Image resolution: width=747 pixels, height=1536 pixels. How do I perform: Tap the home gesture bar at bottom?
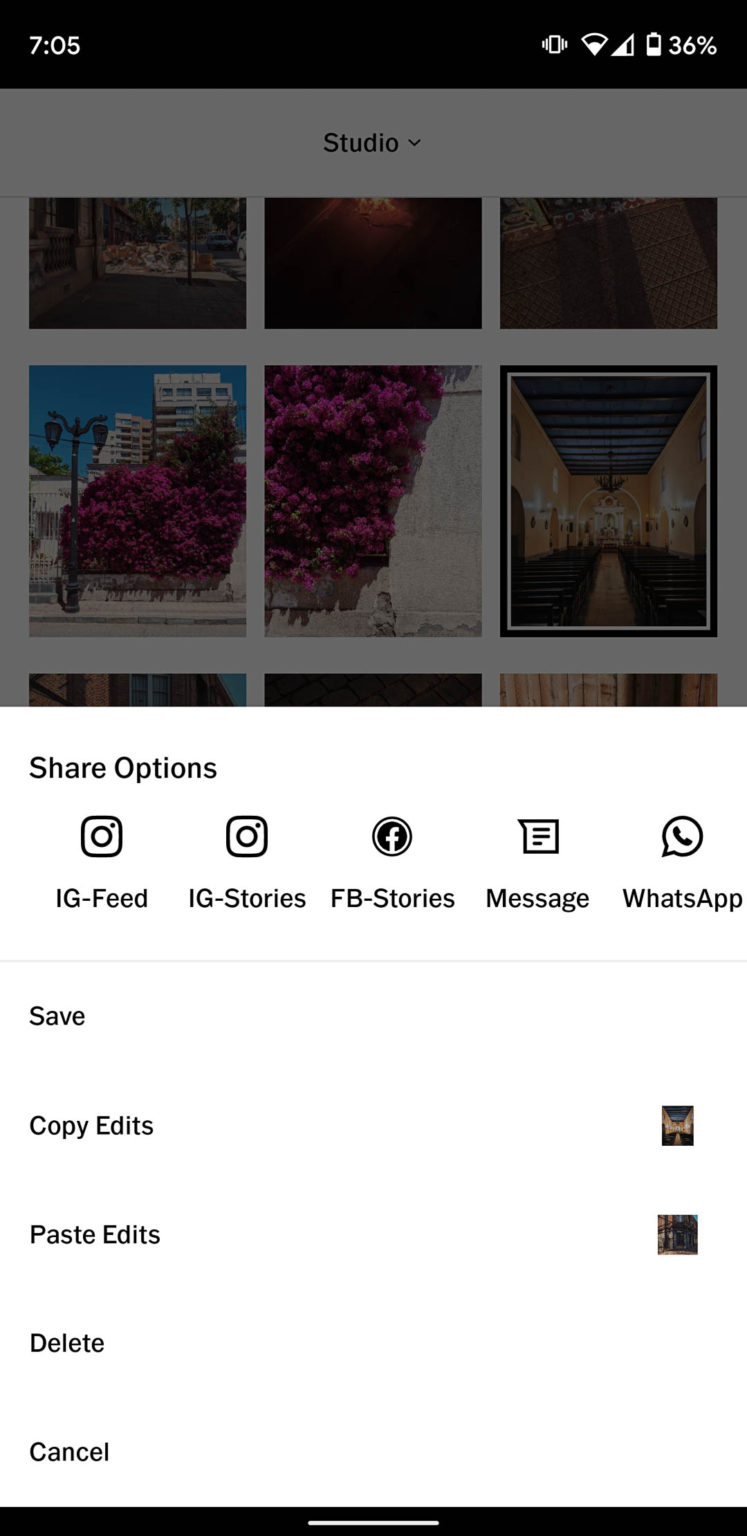click(373, 1520)
